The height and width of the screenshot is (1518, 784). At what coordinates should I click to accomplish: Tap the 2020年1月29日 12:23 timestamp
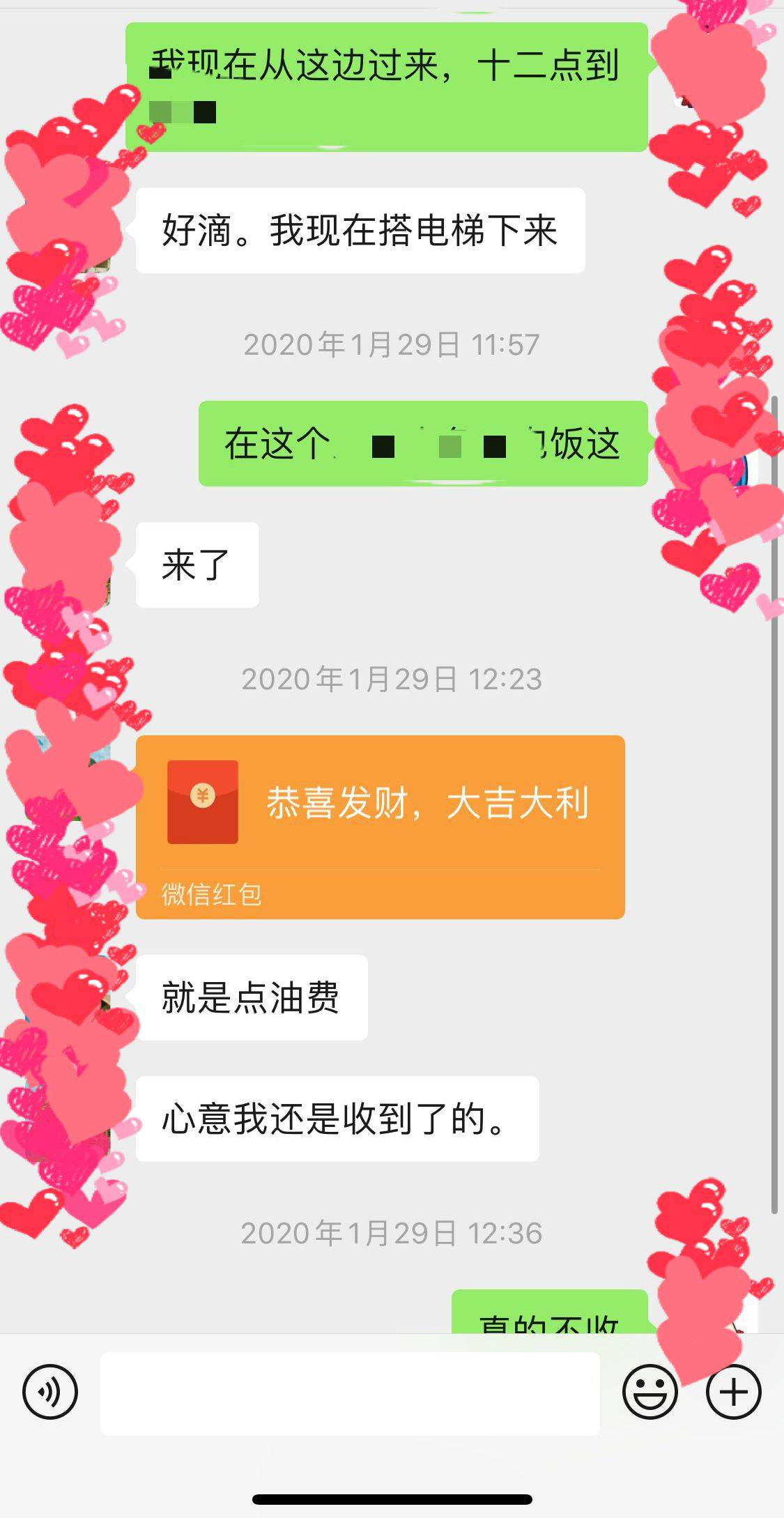click(392, 679)
